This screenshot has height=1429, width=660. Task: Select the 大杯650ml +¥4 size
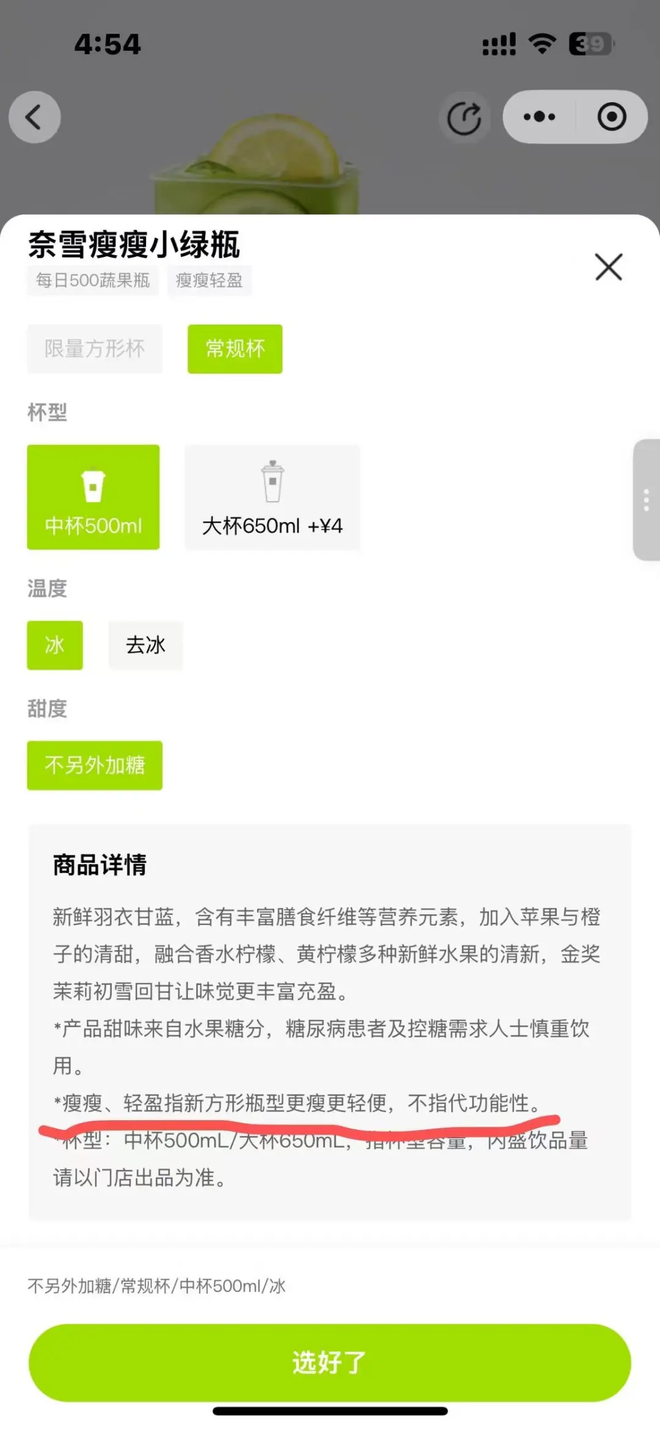pos(272,497)
